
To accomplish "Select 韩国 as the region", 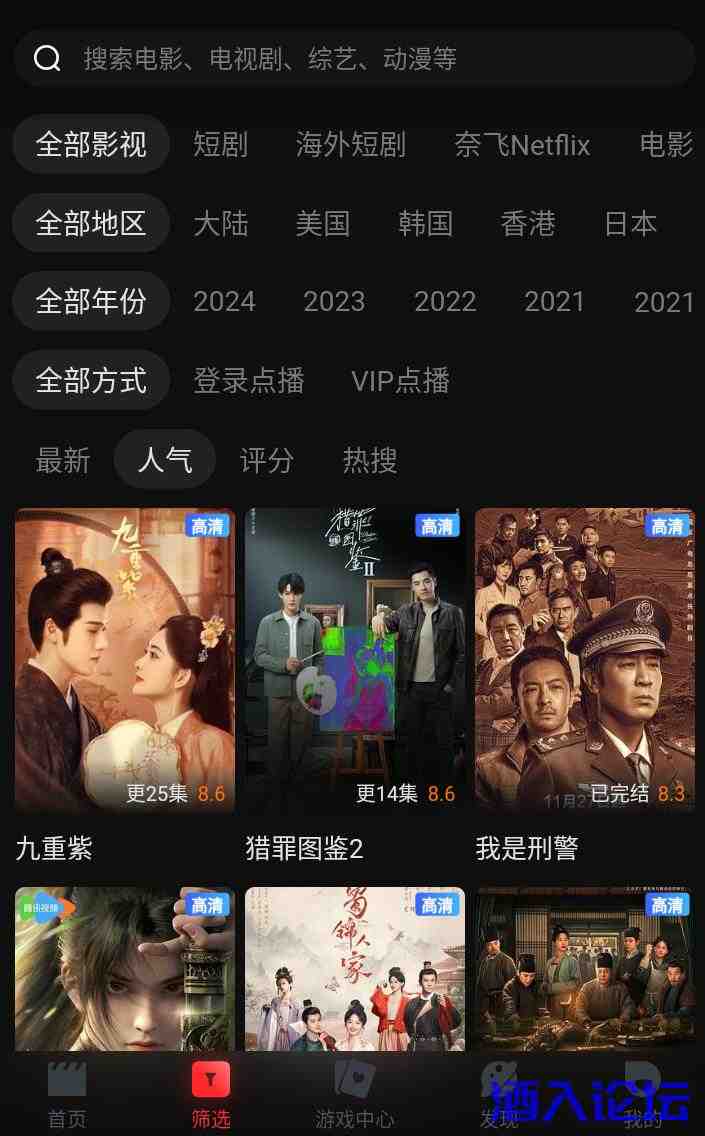I will pos(426,223).
